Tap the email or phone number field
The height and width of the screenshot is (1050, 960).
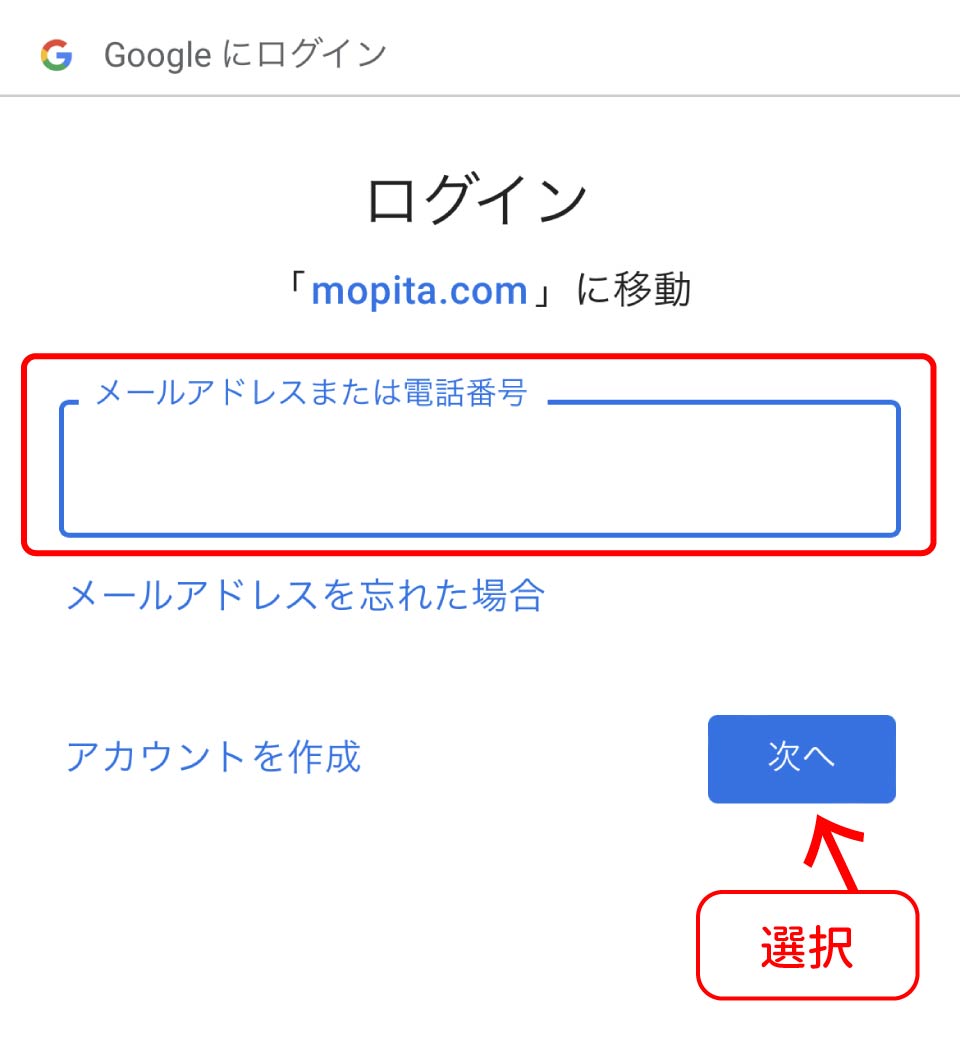click(480, 470)
